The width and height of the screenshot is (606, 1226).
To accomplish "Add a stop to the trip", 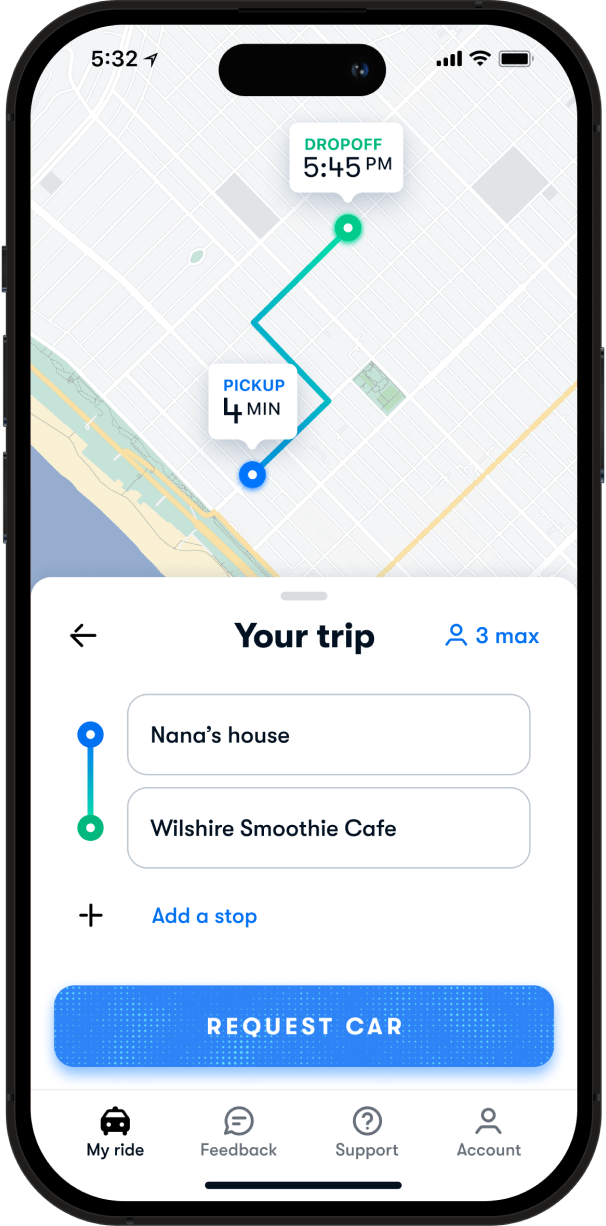I will pyautogui.click(x=204, y=916).
